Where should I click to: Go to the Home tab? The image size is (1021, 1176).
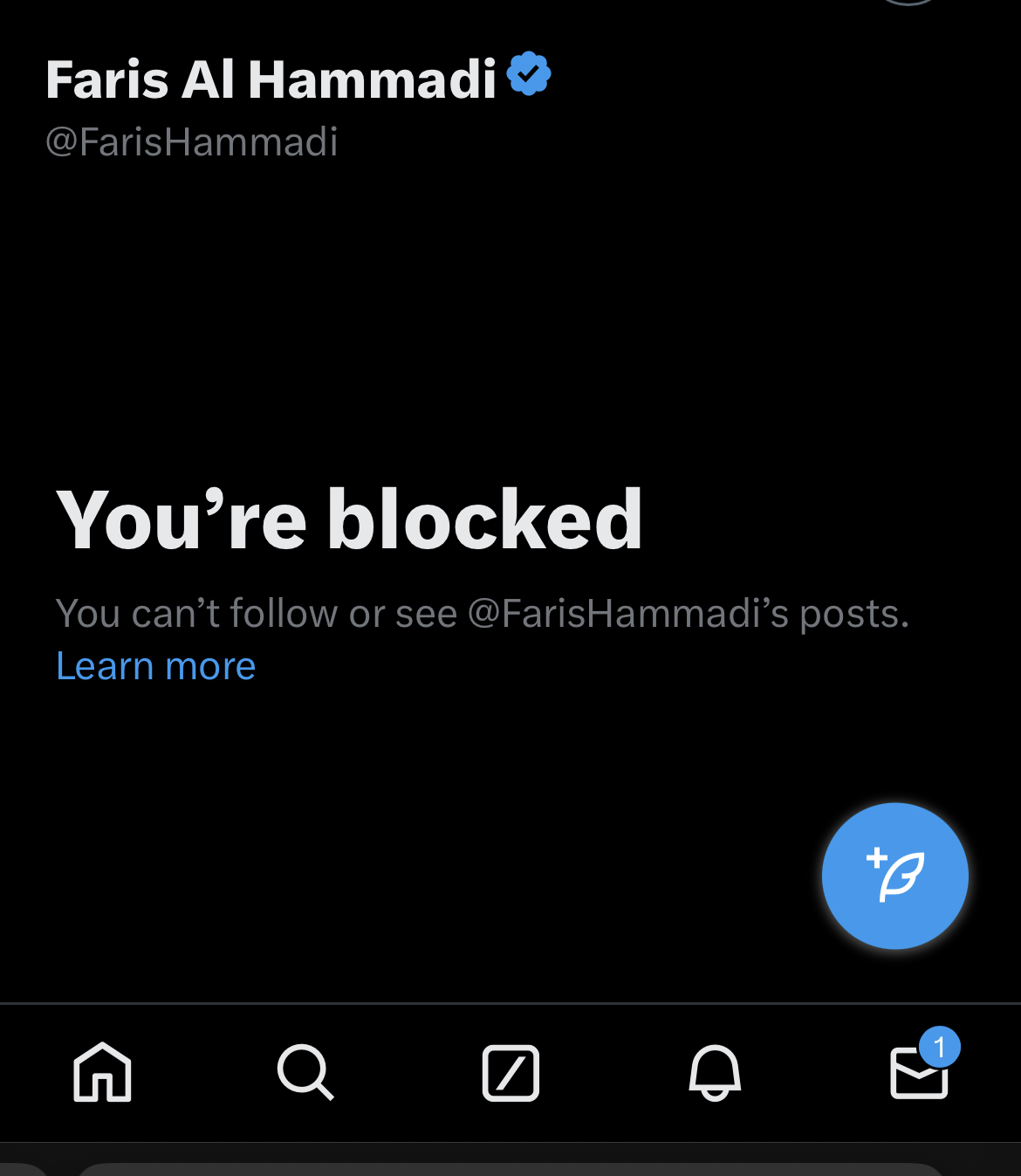coord(102,1072)
